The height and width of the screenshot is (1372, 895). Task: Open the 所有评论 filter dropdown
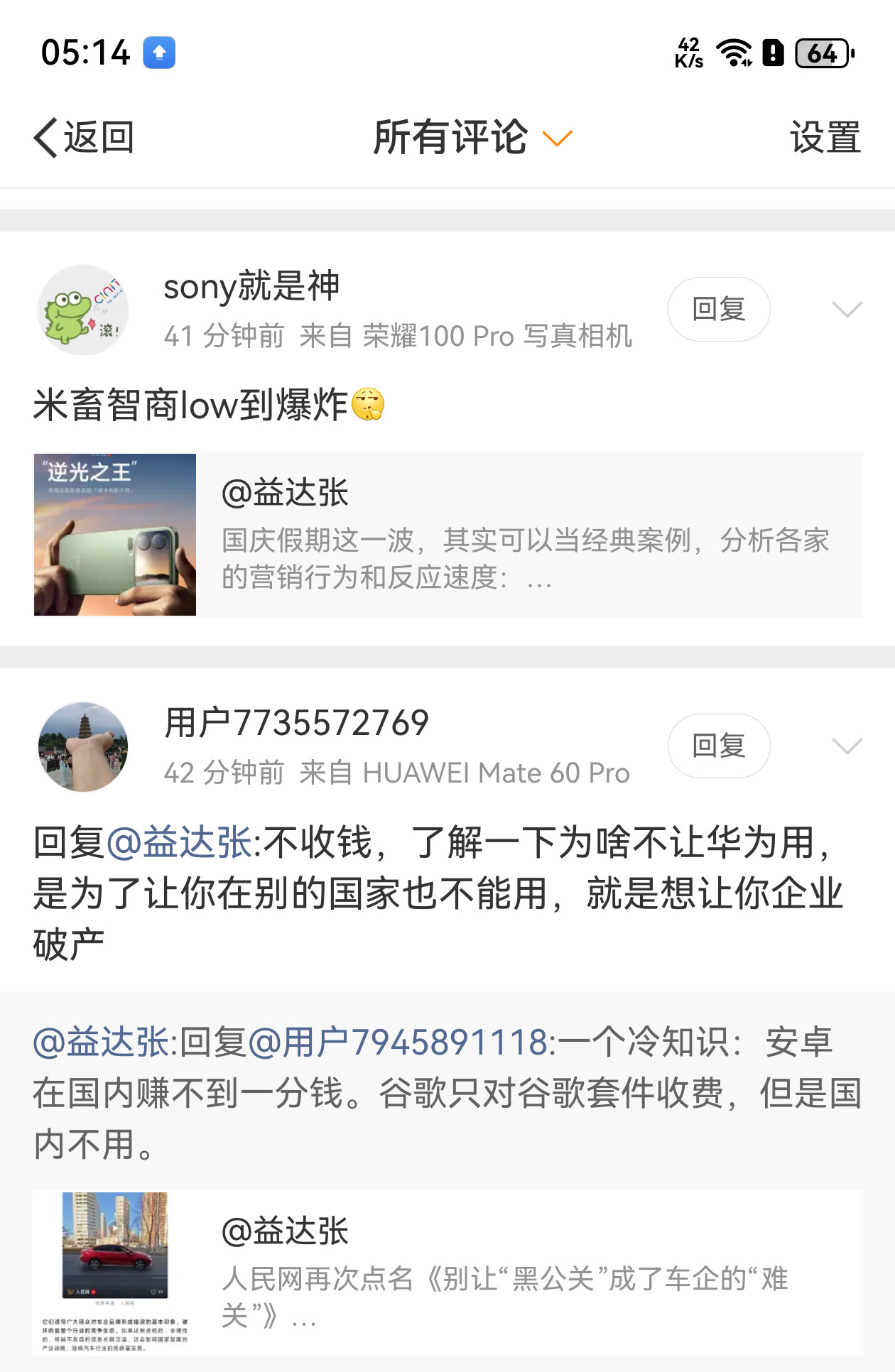pos(472,137)
